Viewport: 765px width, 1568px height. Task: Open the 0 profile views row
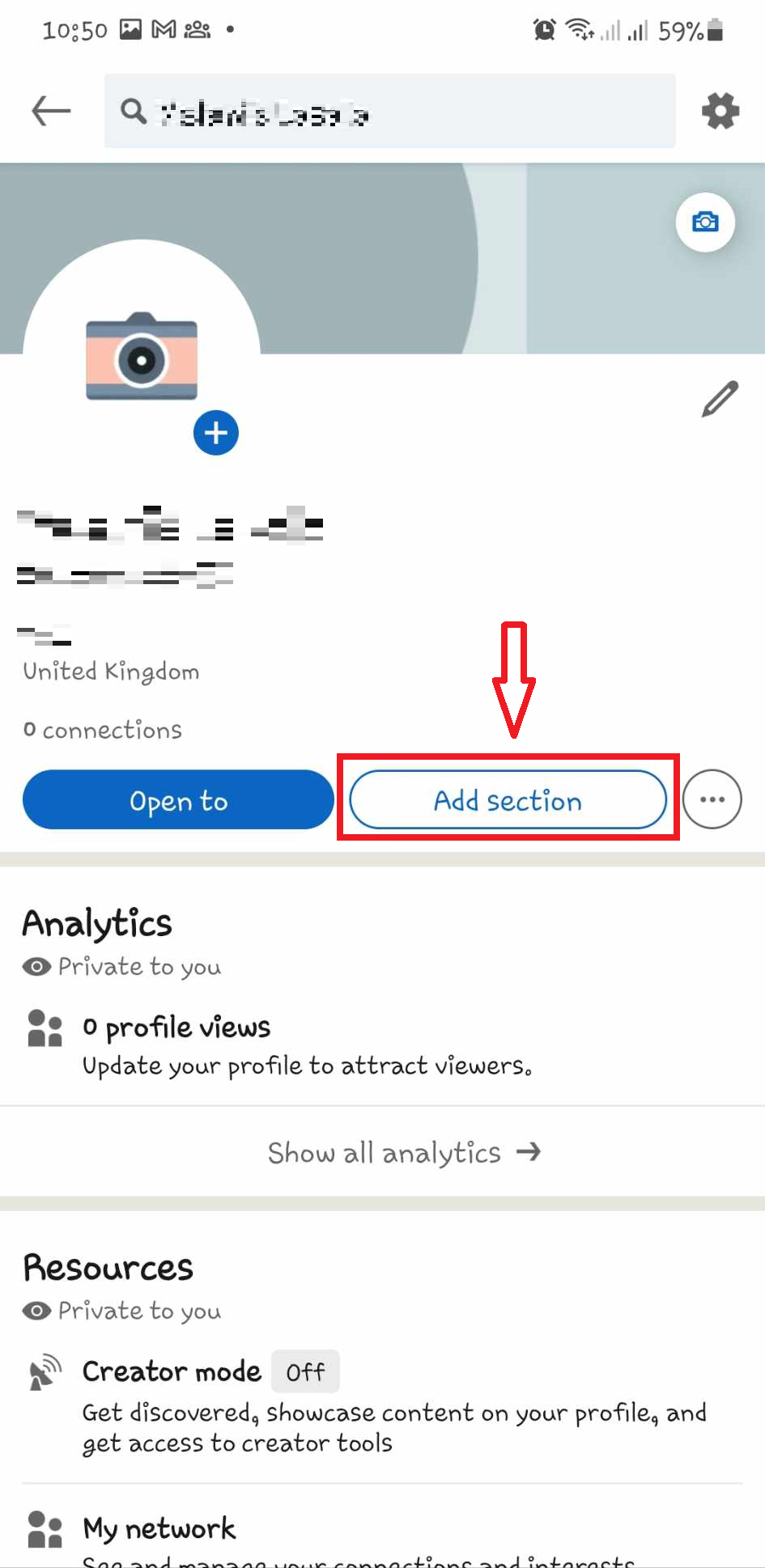tap(382, 1044)
